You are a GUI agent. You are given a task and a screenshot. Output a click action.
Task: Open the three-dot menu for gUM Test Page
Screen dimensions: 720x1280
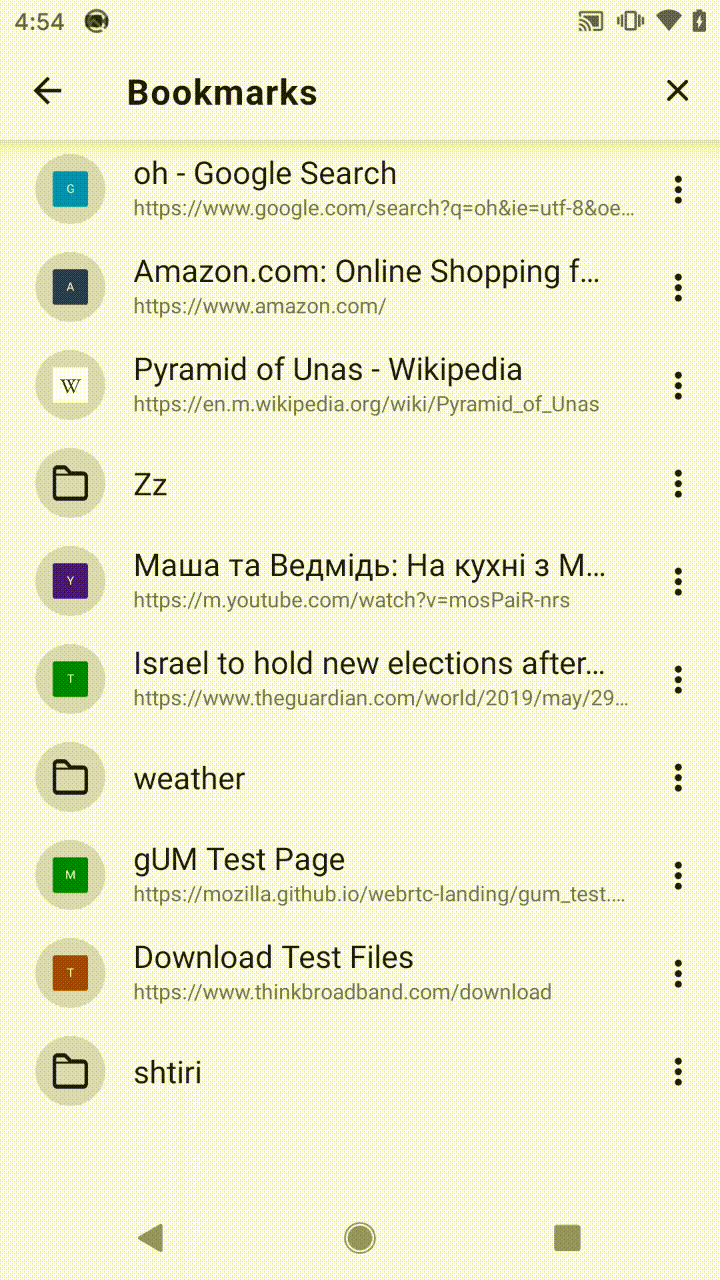click(677, 875)
